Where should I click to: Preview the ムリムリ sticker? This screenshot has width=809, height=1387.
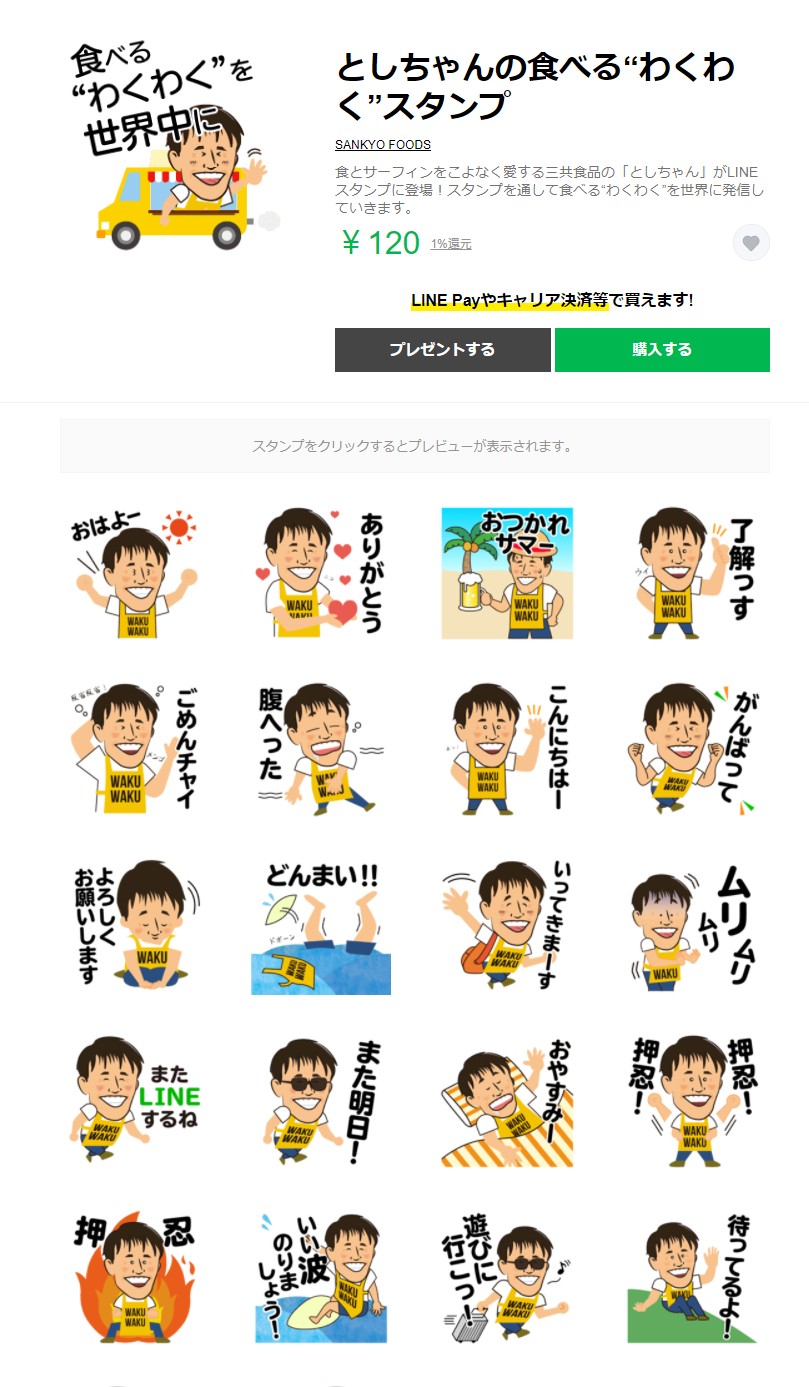coord(695,925)
